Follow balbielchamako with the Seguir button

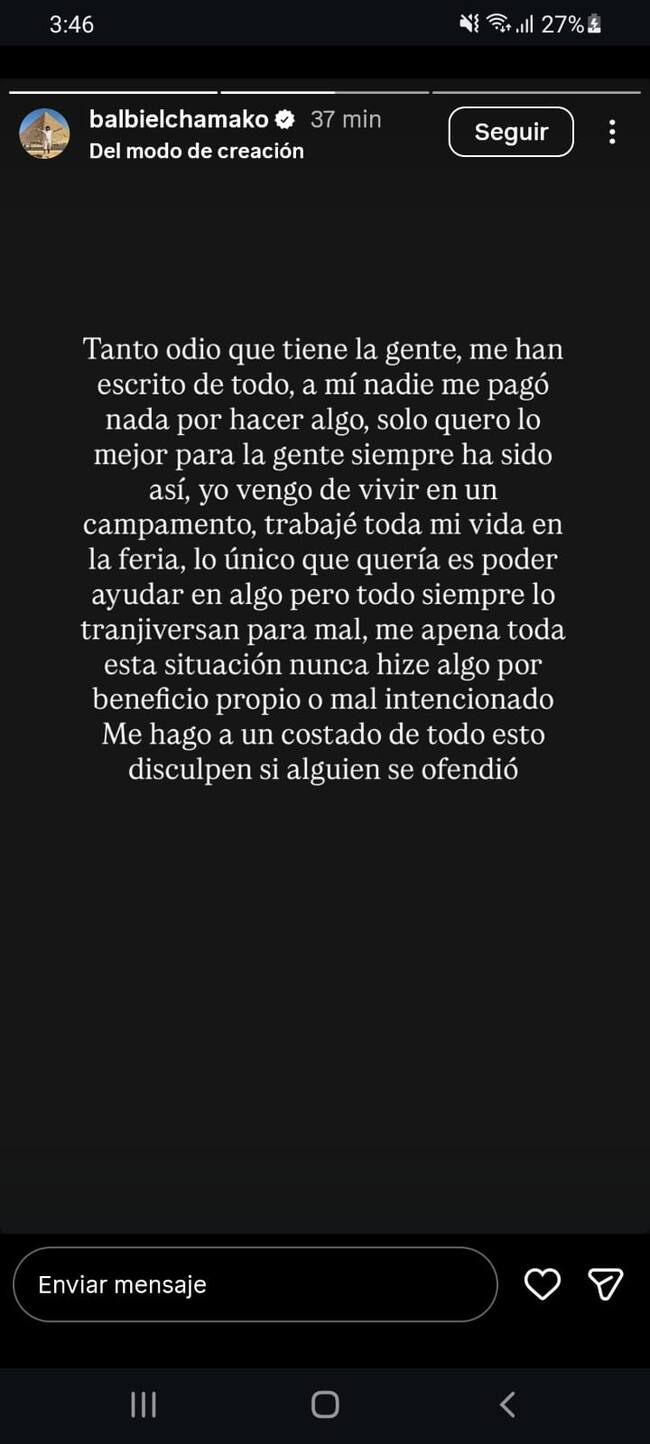pyautogui.click(x=511, y=132)
